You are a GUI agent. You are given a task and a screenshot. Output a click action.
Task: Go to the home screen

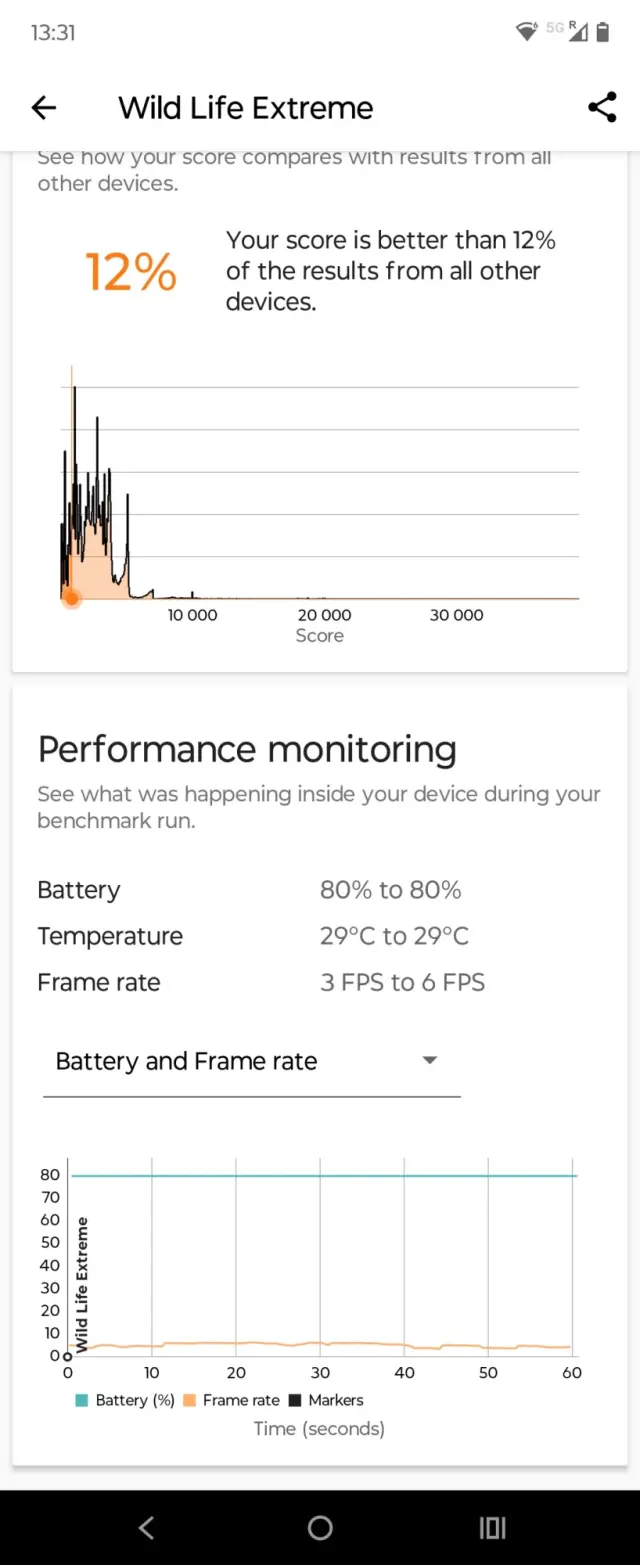click(320, 1527)
